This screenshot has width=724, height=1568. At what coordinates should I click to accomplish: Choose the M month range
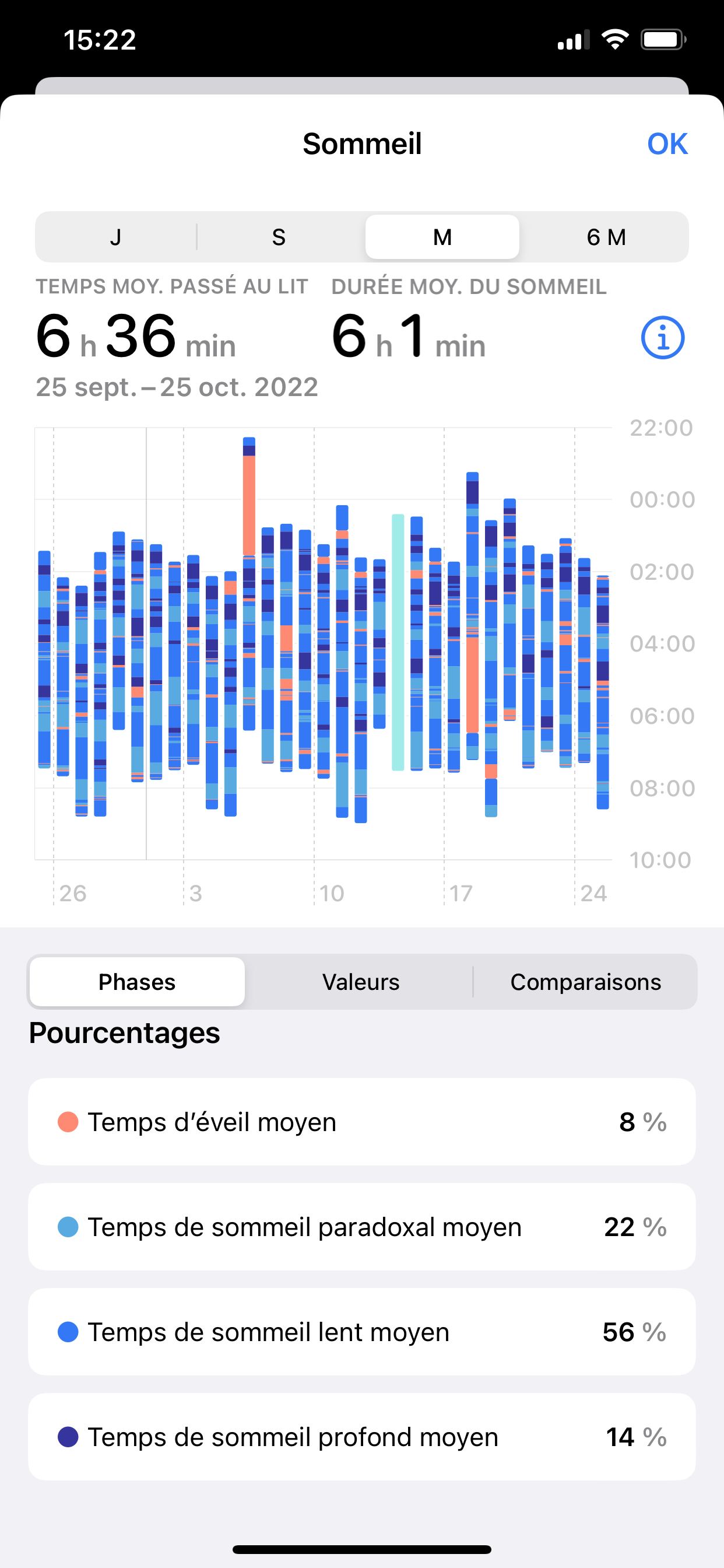[x=442, y=237]
